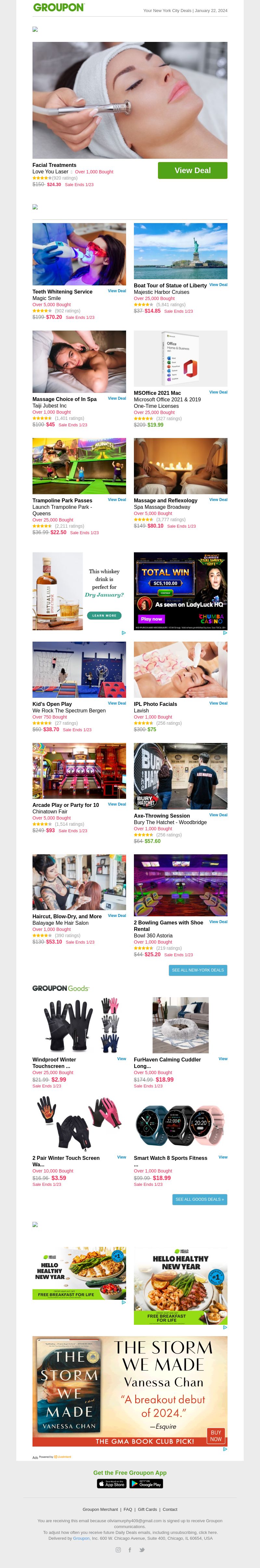The width and height of the screenshot is (260, 1568).
Task: View the Trampoline Park Passes deal link
Action: tap(117, 500)
